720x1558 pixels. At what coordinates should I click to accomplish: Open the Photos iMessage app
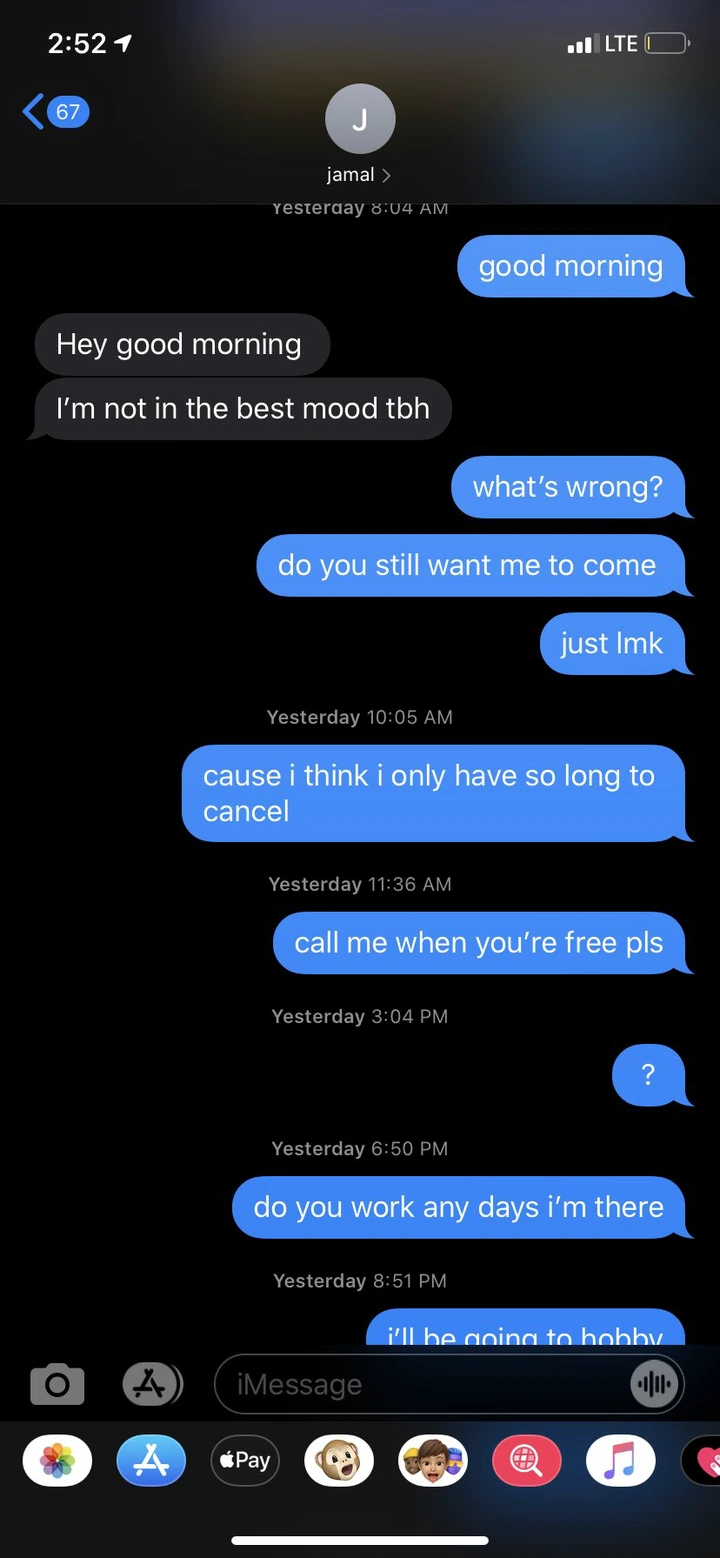57,1461
